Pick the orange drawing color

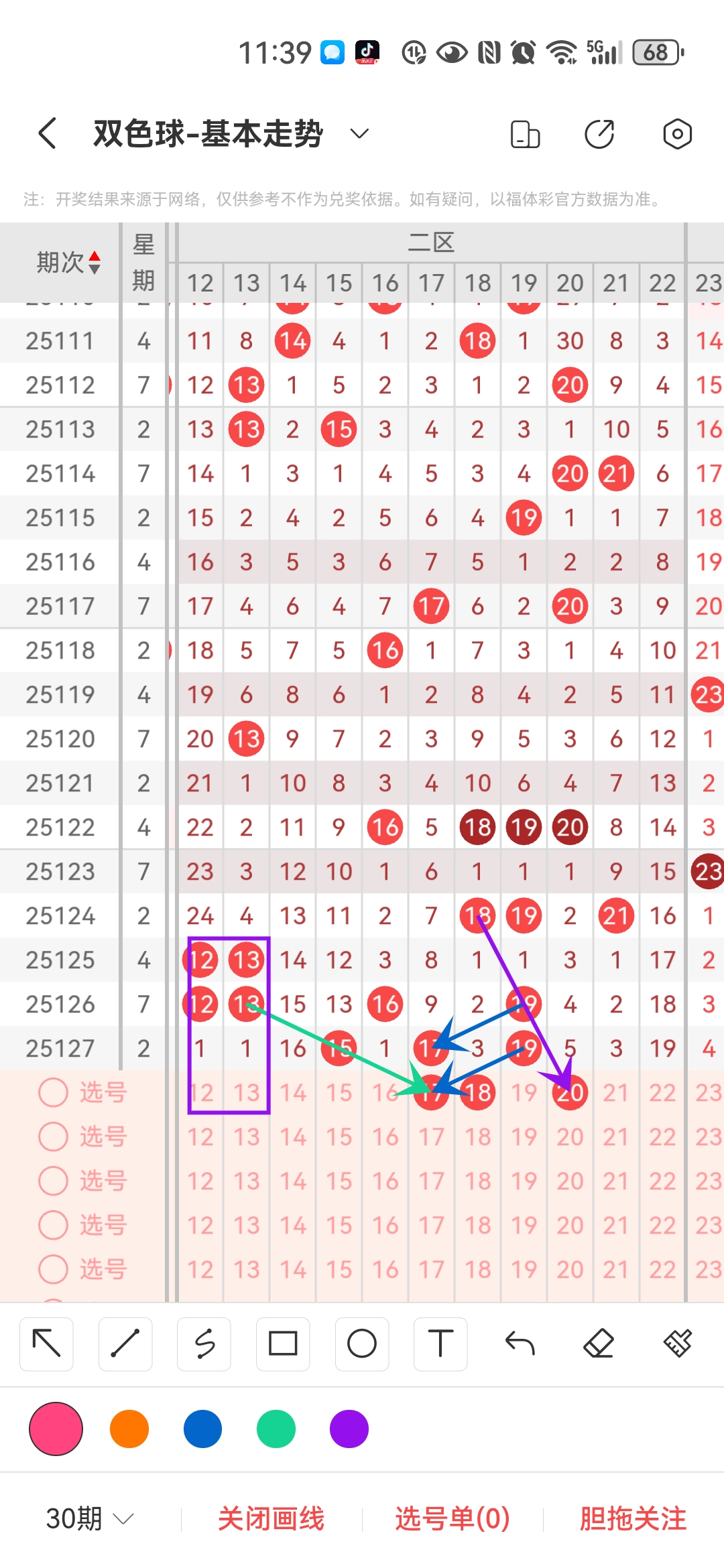[129, 1429]
